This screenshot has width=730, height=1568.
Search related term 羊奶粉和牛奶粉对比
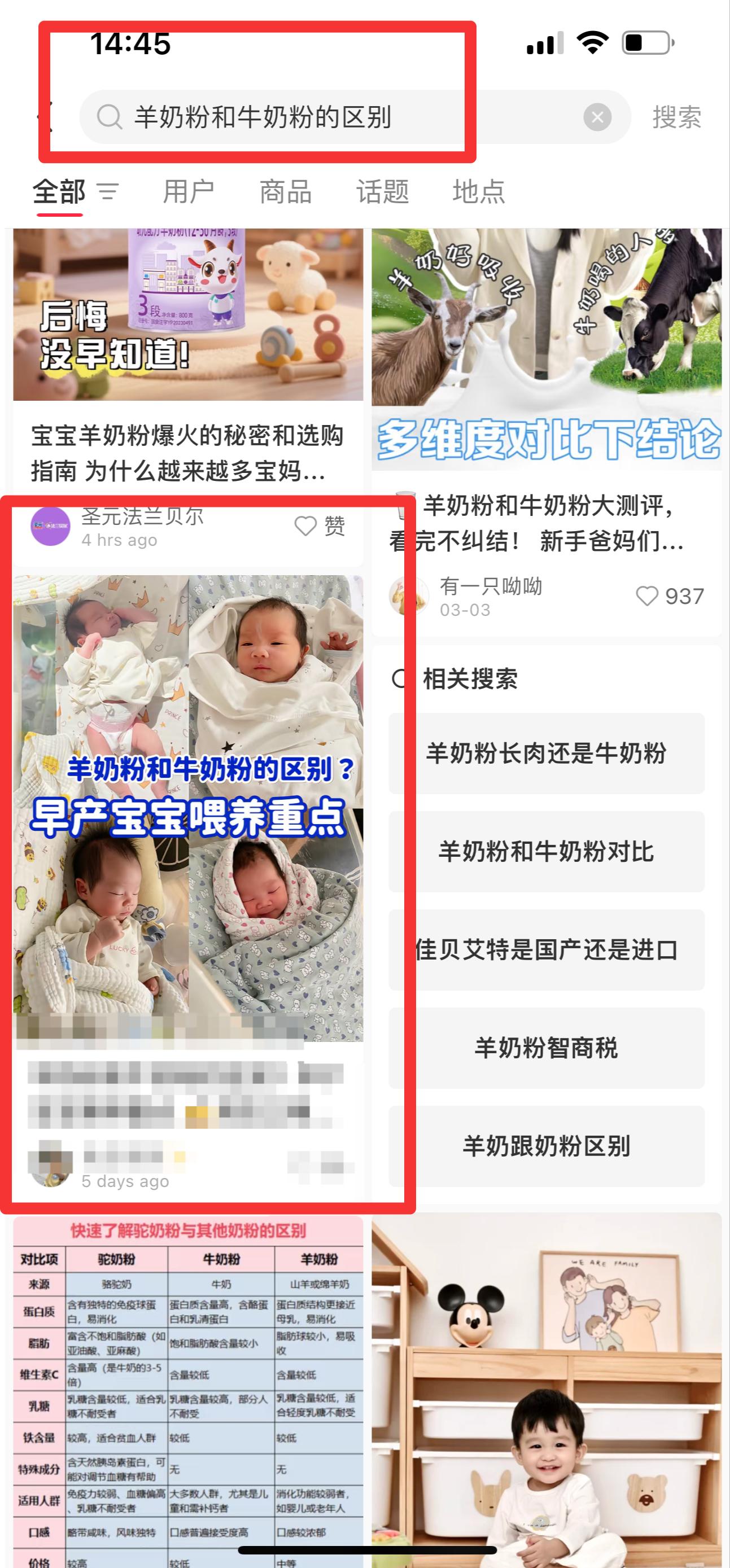pyautogui.click(x=546, y=852)
